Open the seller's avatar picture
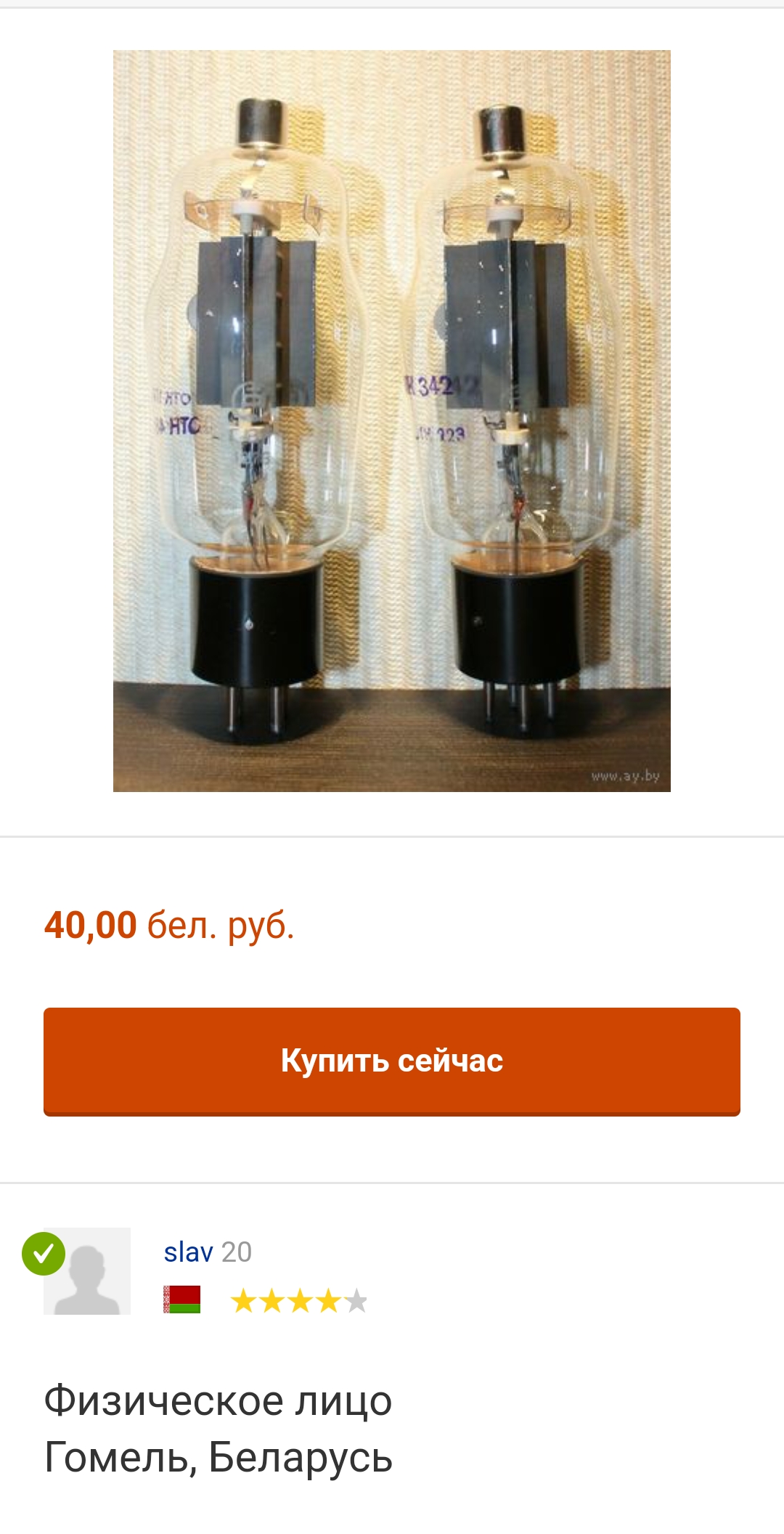The width and height of the screenshot is (784, 1534). pyautogui.click(x=87, y=1271)
